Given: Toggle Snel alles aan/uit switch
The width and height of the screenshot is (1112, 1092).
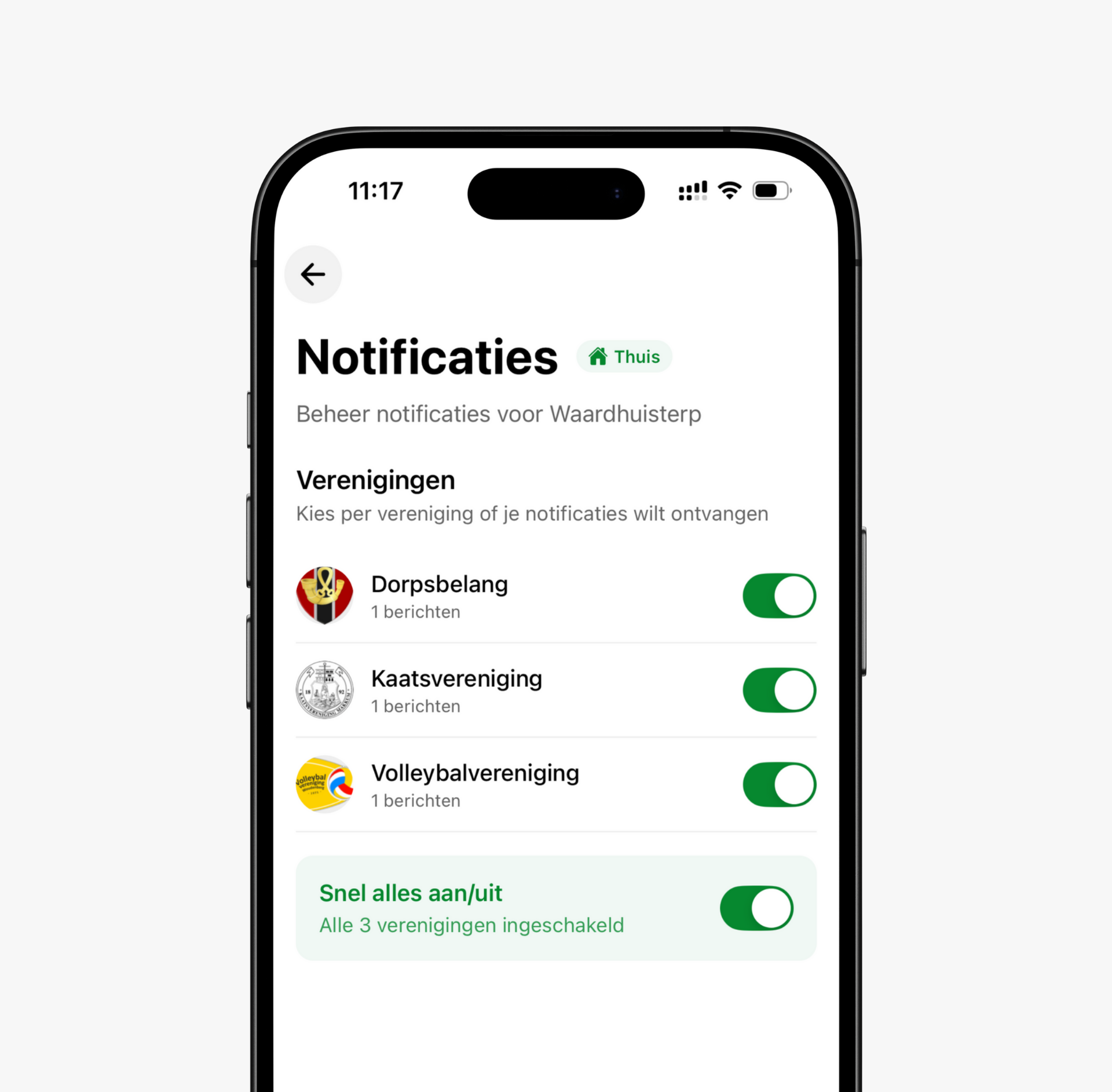Looking at the screenshot, I should coord(756,908).
